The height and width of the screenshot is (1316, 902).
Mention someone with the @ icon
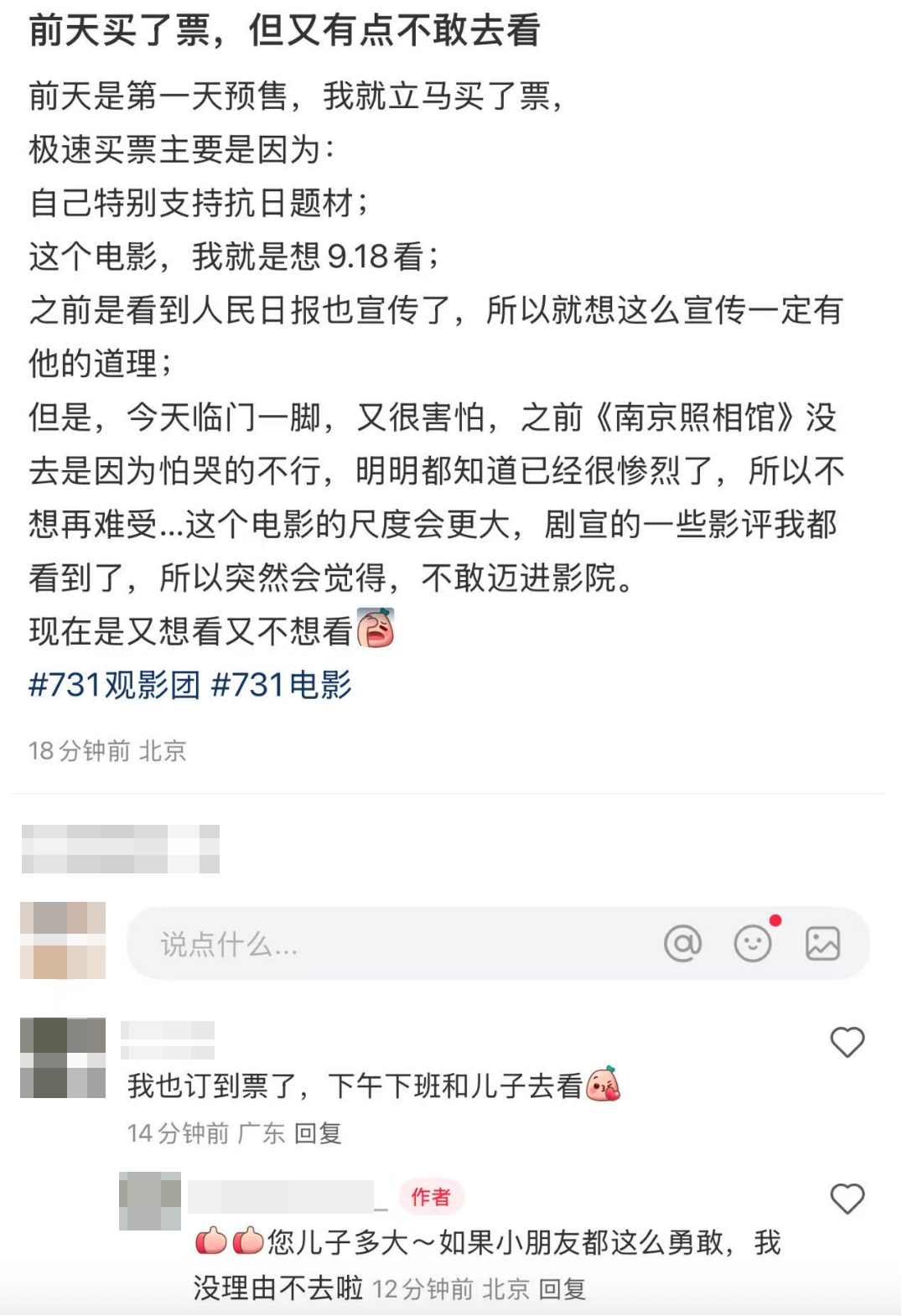[x=682, y=944]
